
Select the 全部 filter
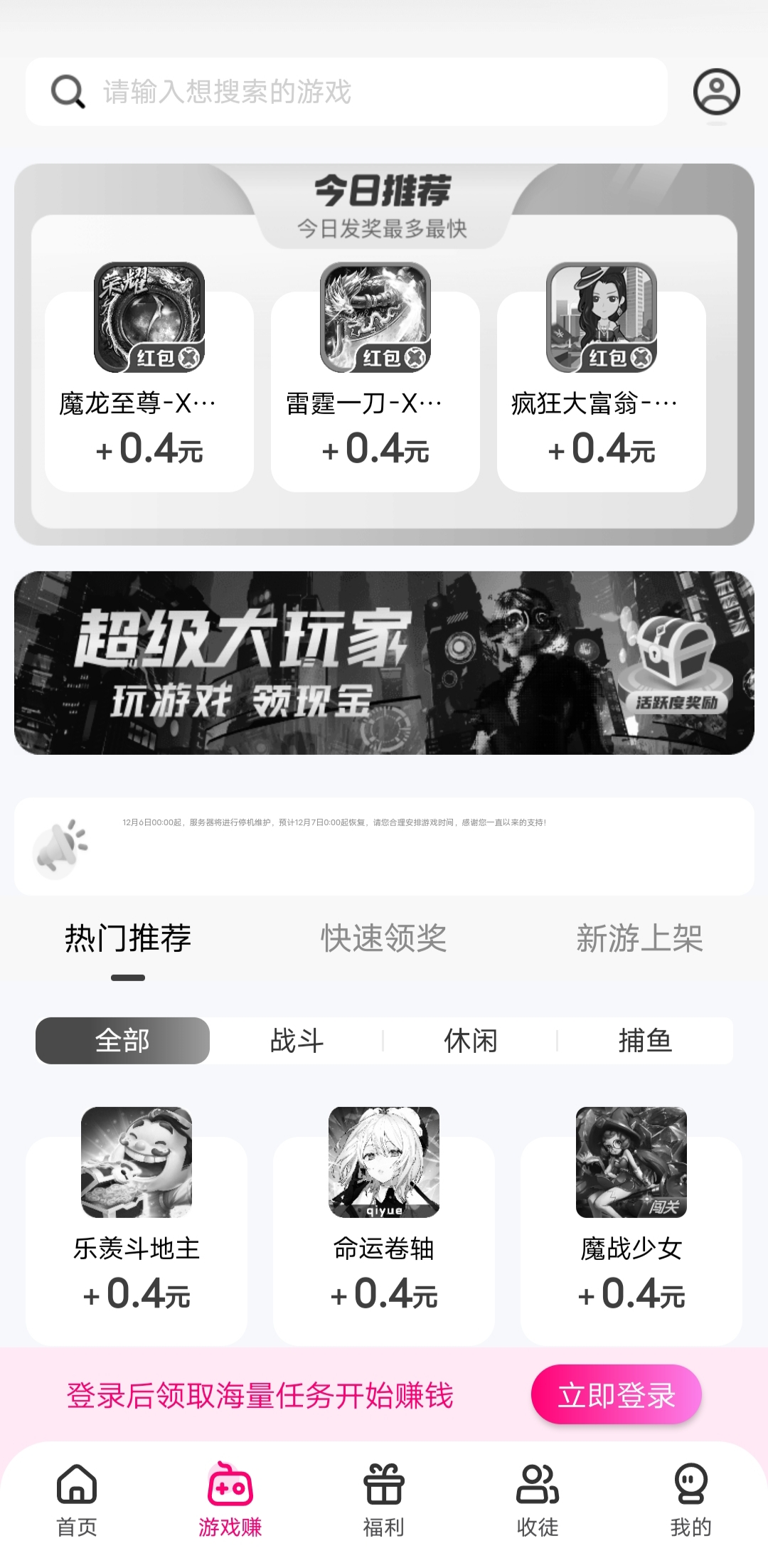pos(122,1041)
